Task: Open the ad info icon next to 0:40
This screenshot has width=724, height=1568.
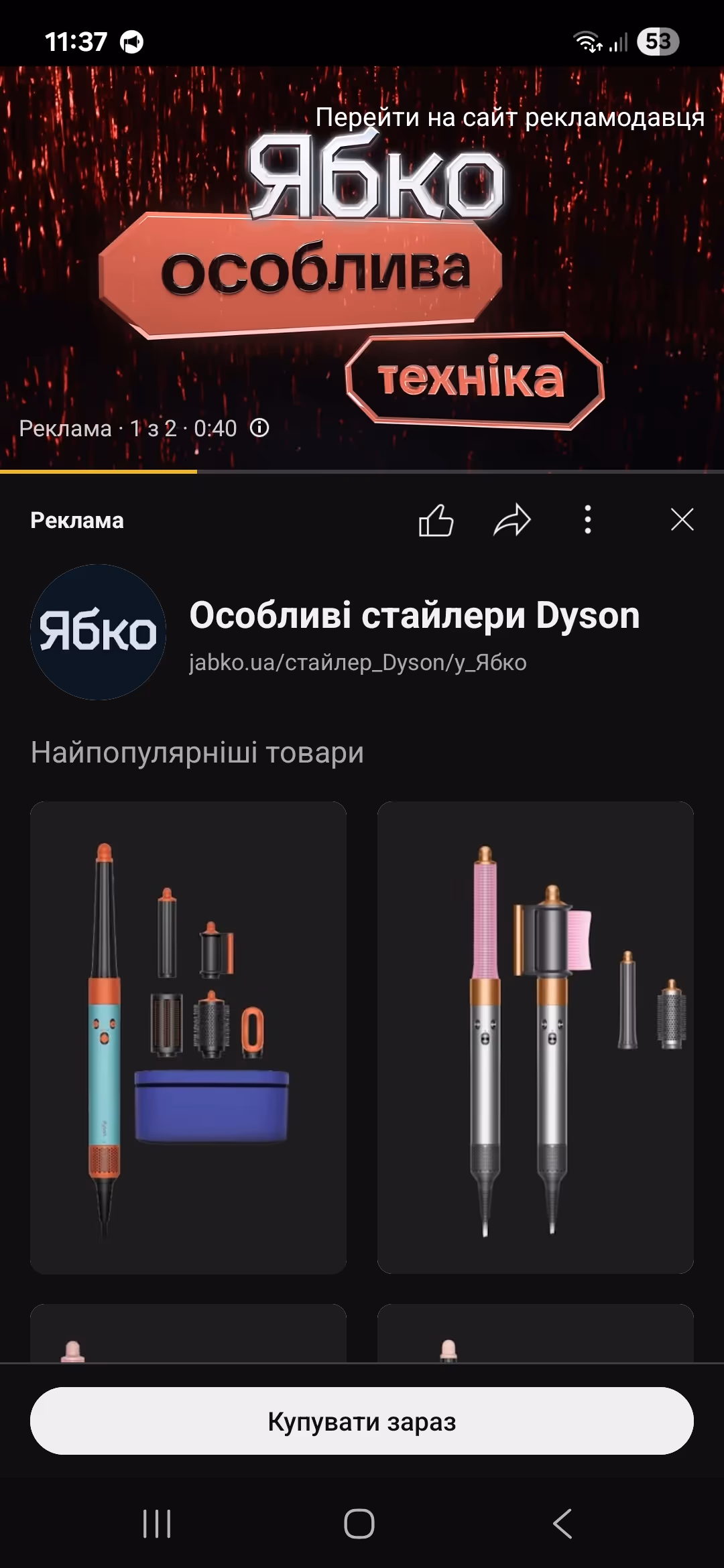Action: [259, 428]
